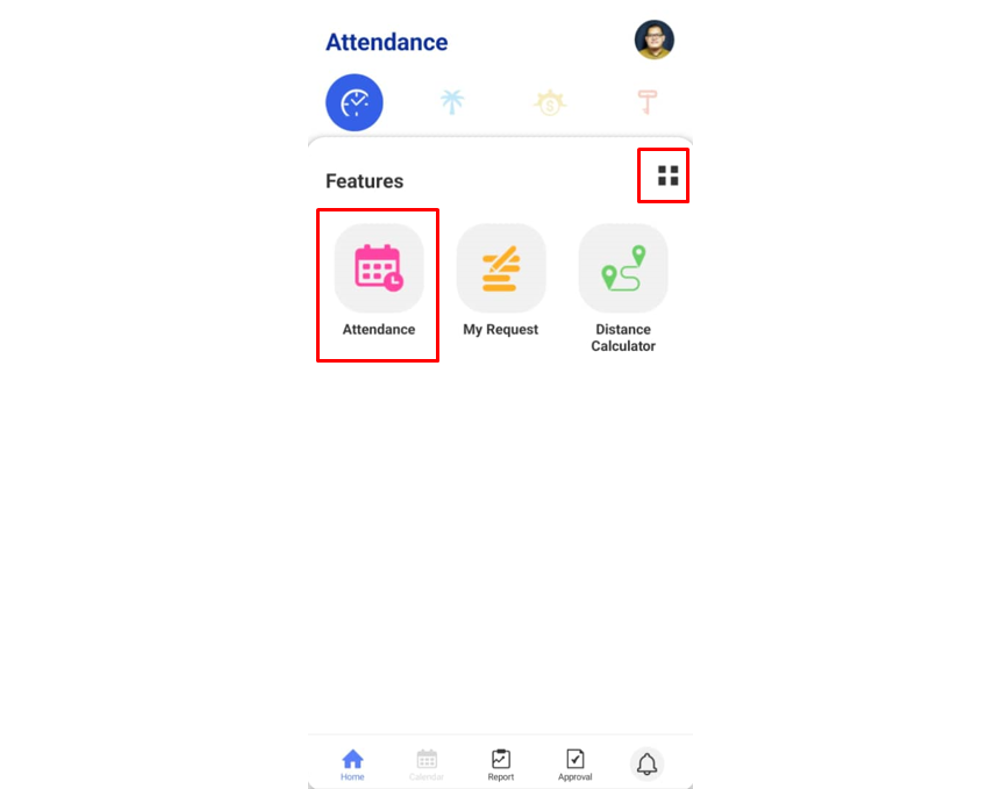Open My Request feature
Screen dimensions: 1000x800
(x=501, y=269)
